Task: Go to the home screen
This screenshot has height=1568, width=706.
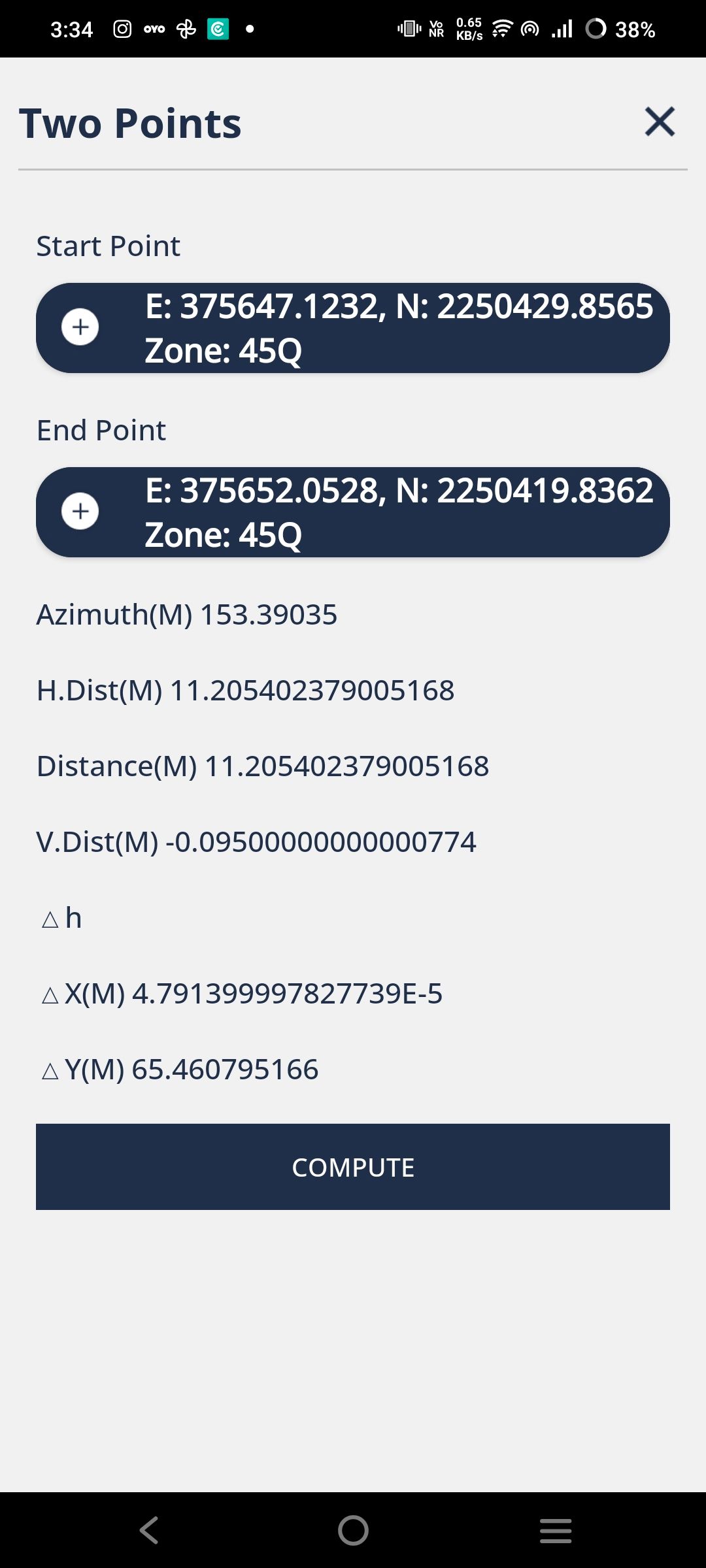Action: pos(353,1530)
